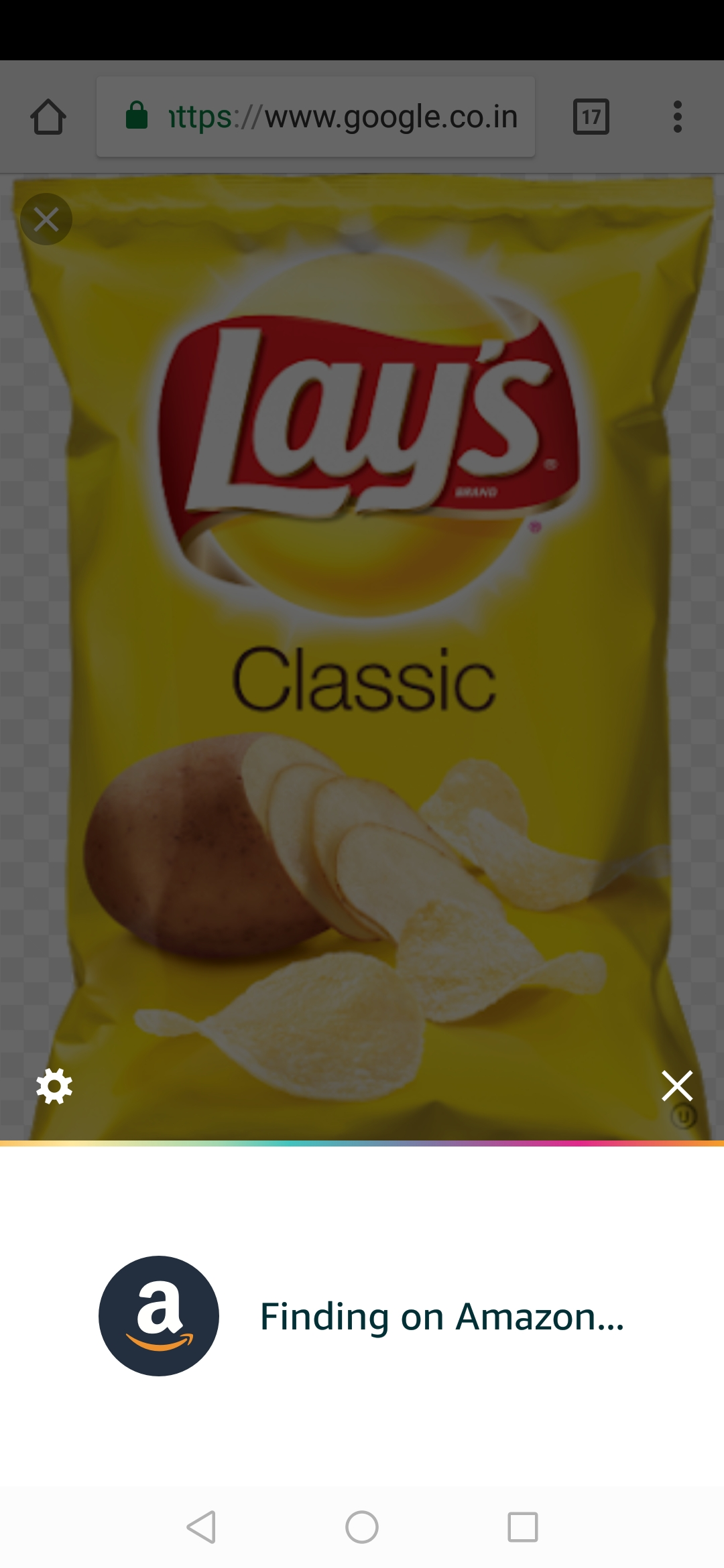This screenshot has width=724, height=1568.
Task: Go to the device home screen
Action: pos(362,1527)
